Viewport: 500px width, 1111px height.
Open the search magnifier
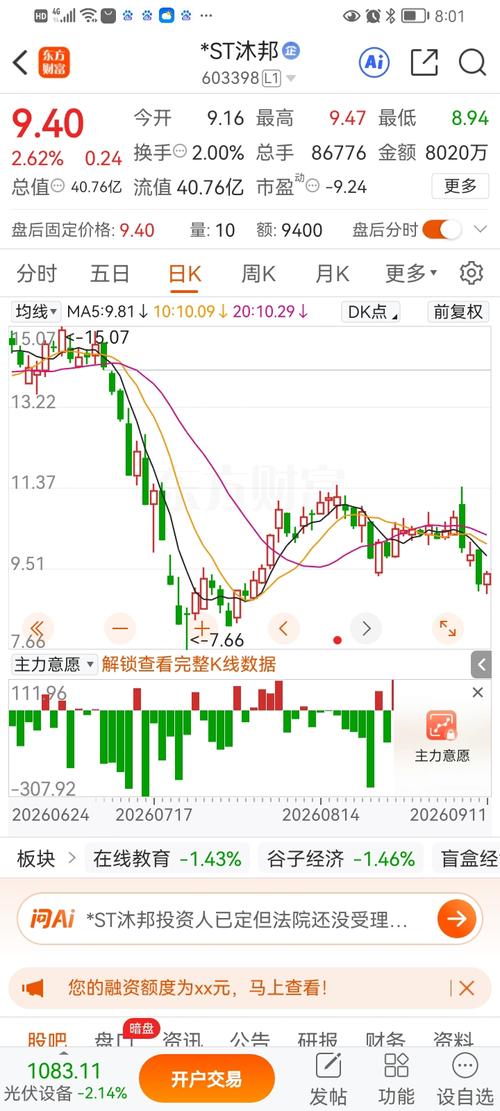[x=472, y=63]
